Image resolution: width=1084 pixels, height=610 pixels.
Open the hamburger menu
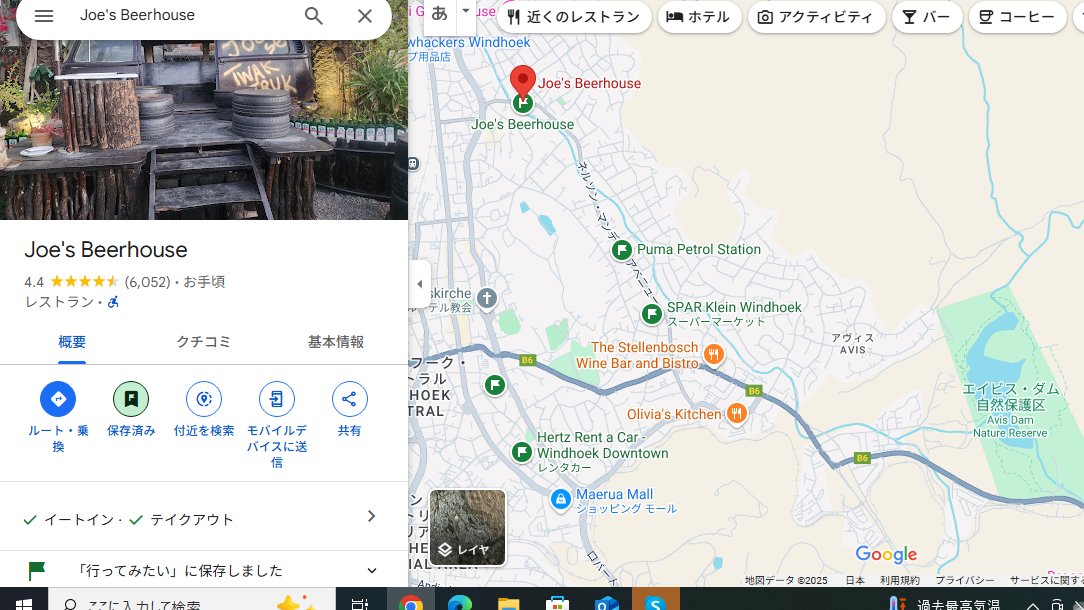pyautogui.click(x=43, y=16)
